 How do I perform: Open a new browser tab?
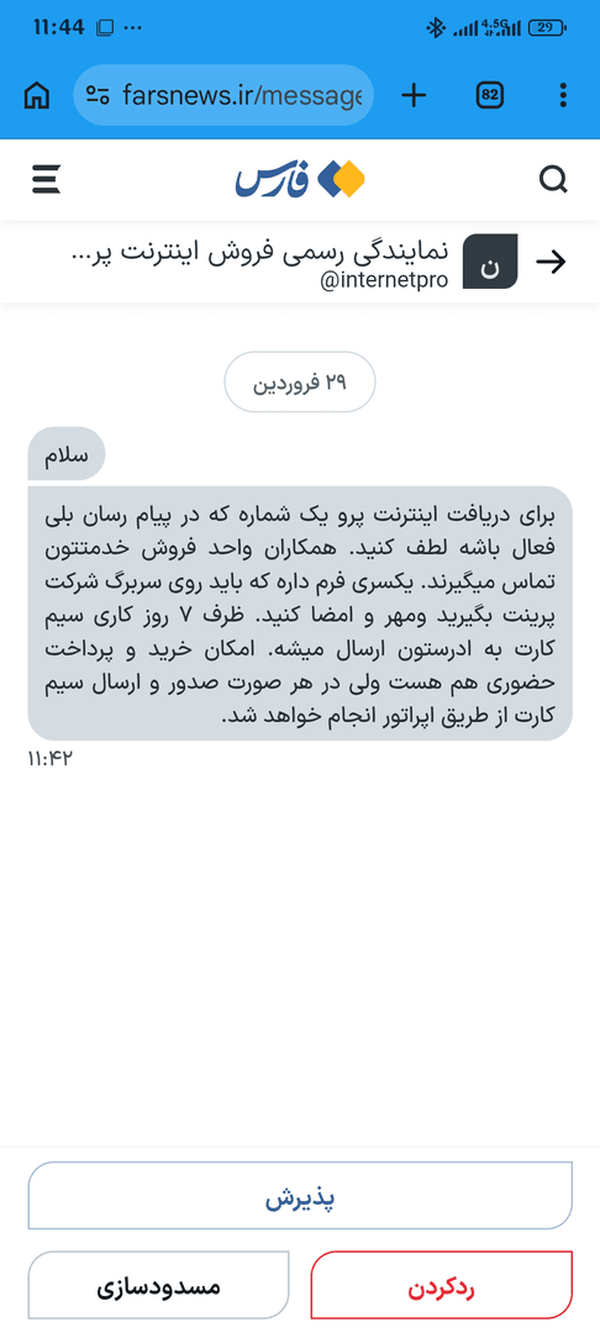pos(413,95)
